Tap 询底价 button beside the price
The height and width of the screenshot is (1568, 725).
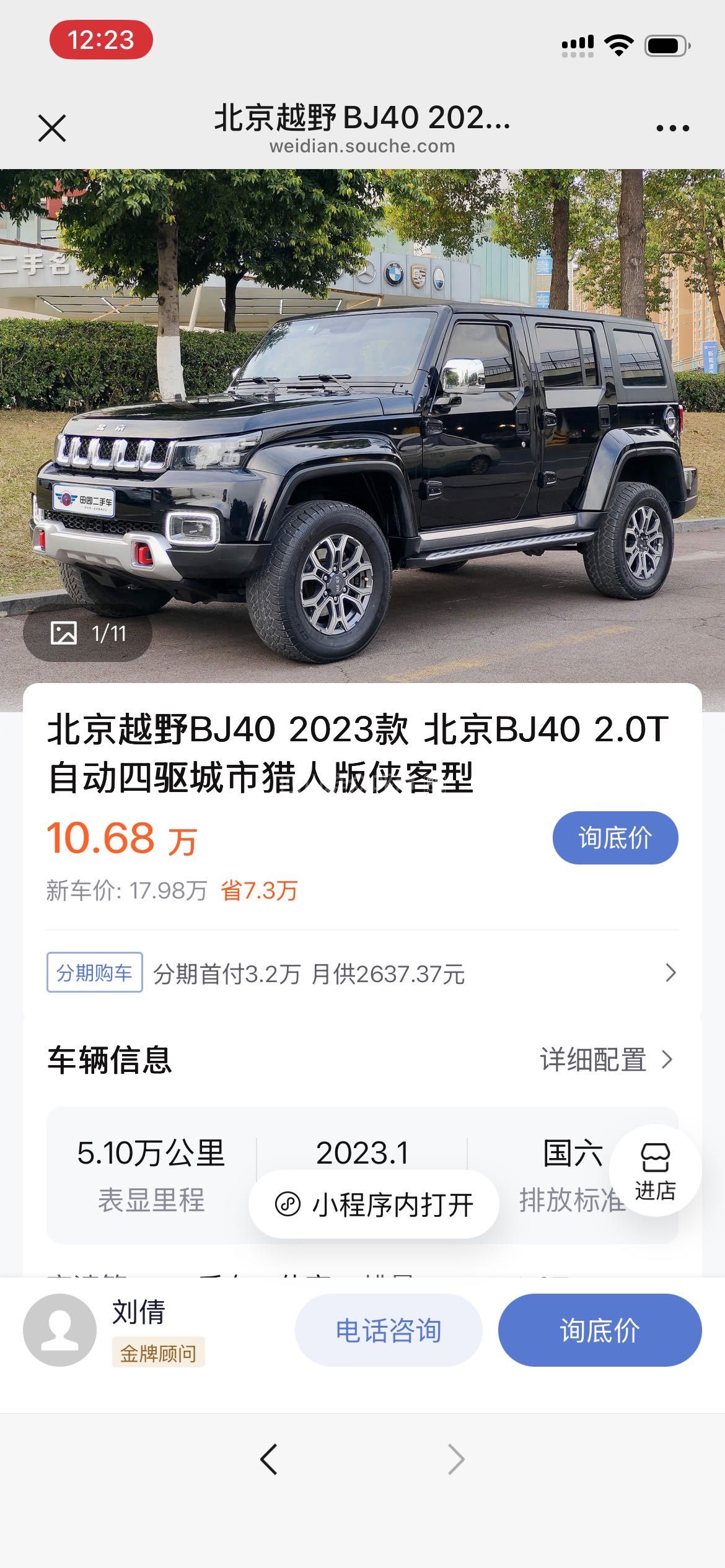(x=615, y=837)
